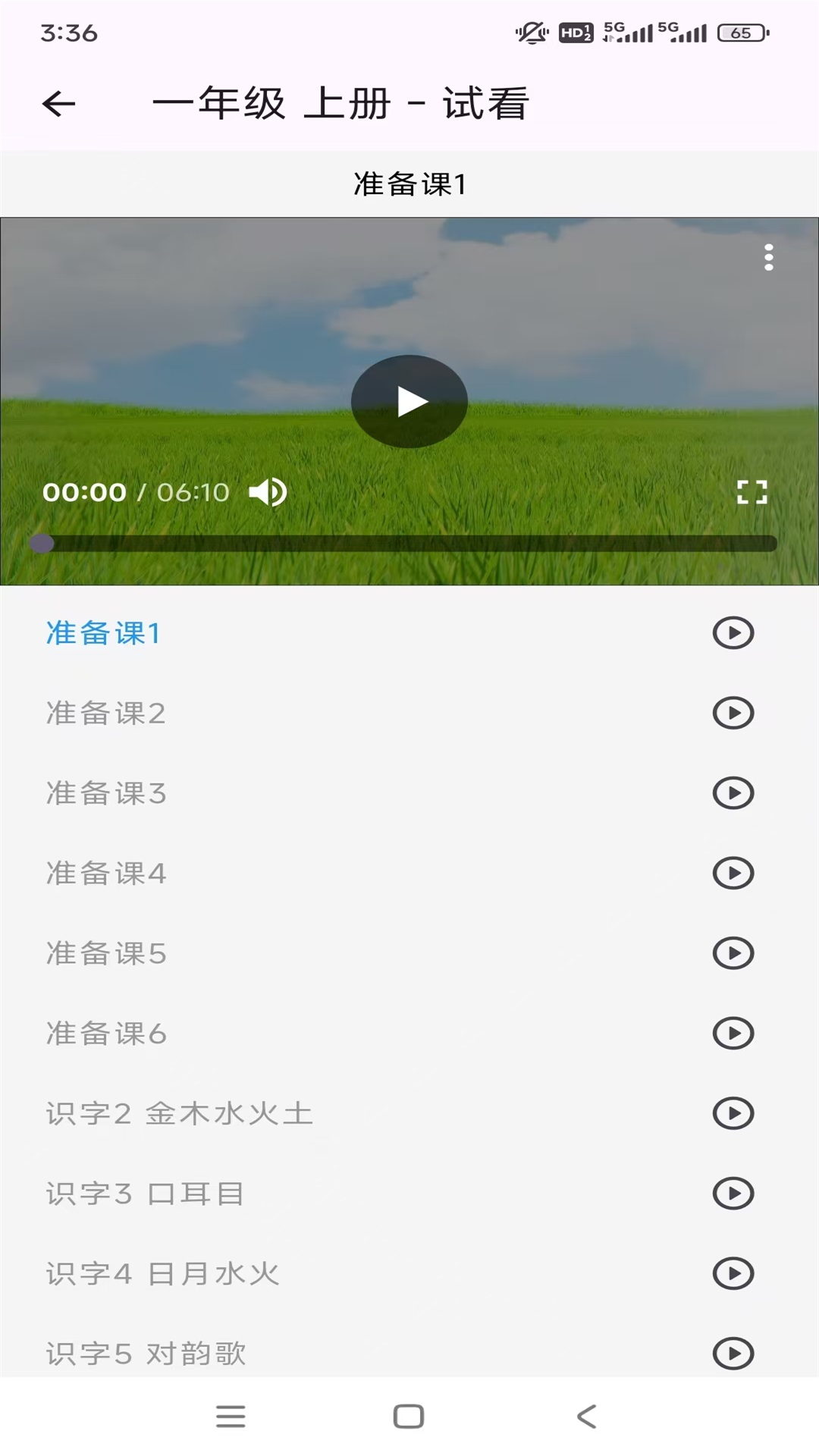The image size is (819, 1456).
Task: Open lesson 准备课5
Action: [x=106, y=953]
